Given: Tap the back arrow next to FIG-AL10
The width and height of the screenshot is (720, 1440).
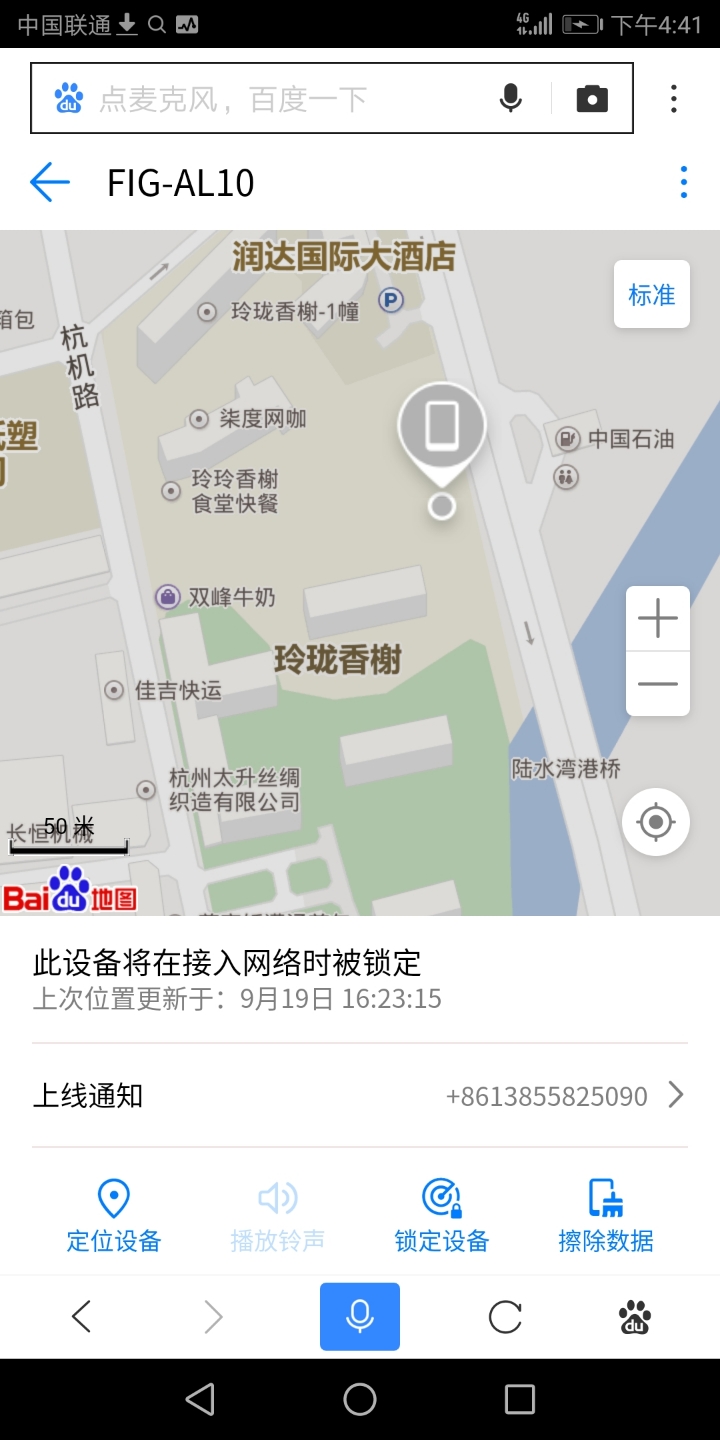Looking at the screenshot, I should point(48,182).
